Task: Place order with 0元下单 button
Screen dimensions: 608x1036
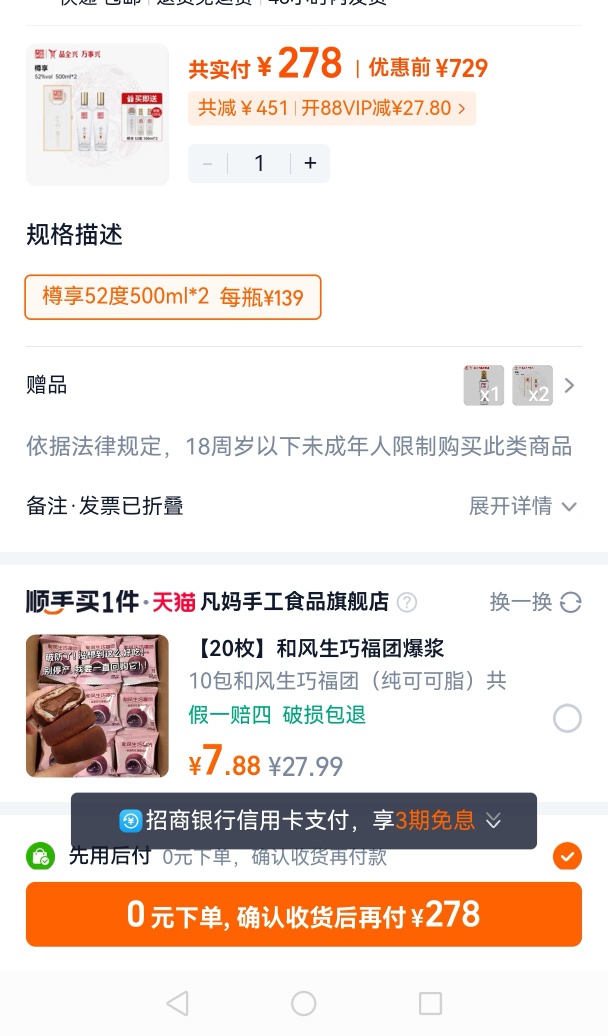Action: pyautogui.click(x=304, y=914)
